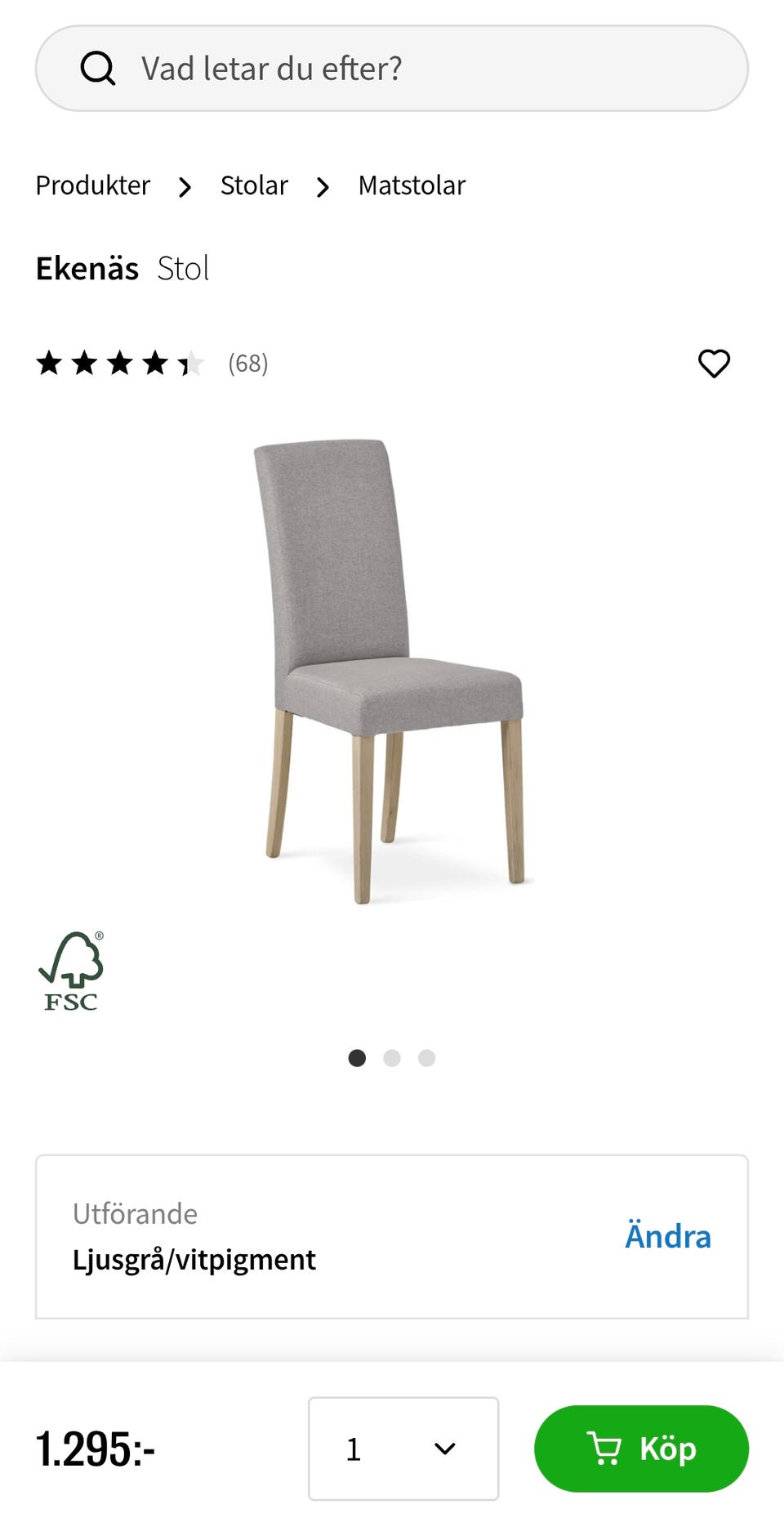Open the 68 reviews star rating
The image size is (784, 1536).
[152, 363]
